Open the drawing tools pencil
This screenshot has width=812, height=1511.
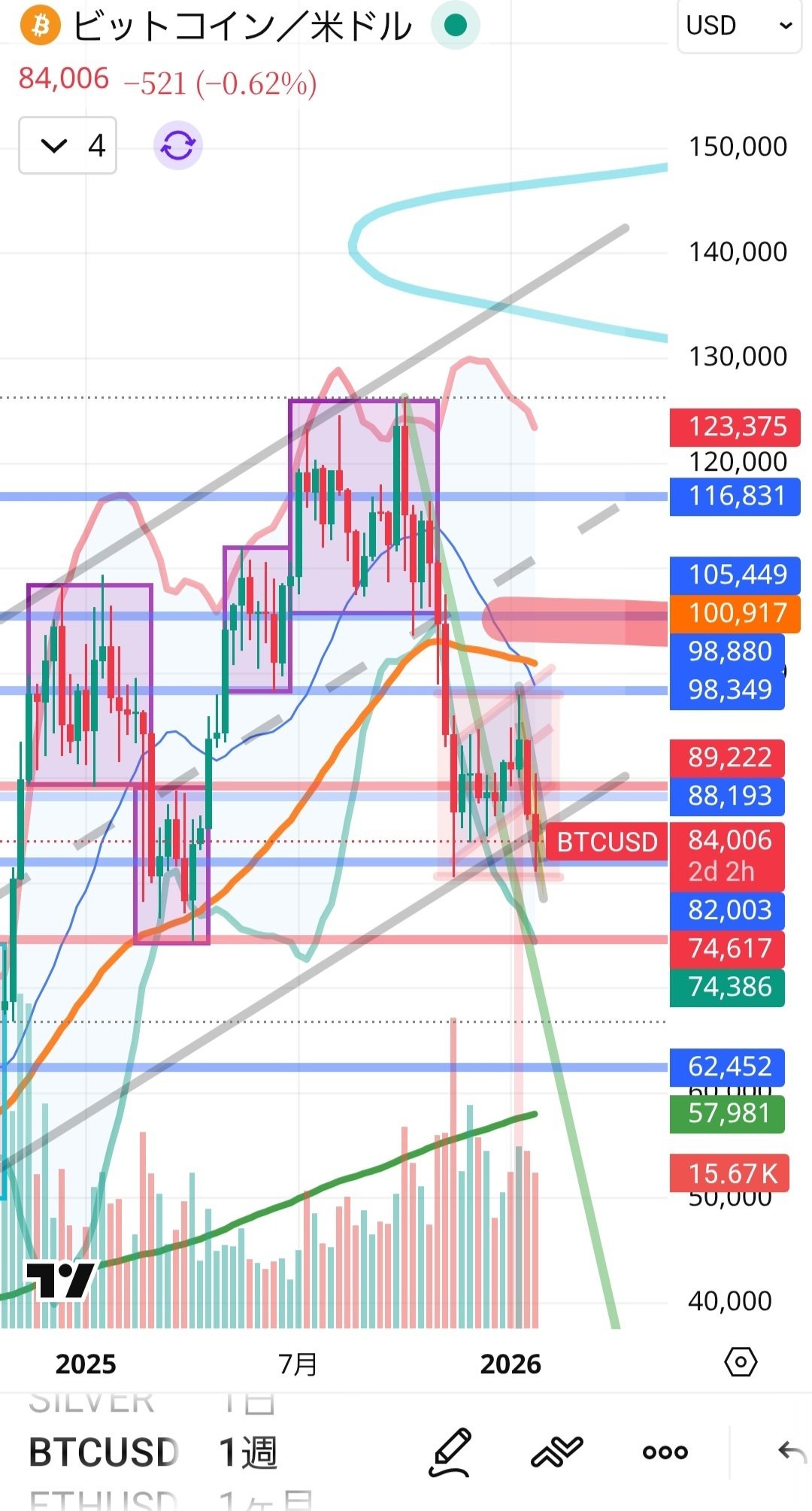click(x=450, y=1452)
